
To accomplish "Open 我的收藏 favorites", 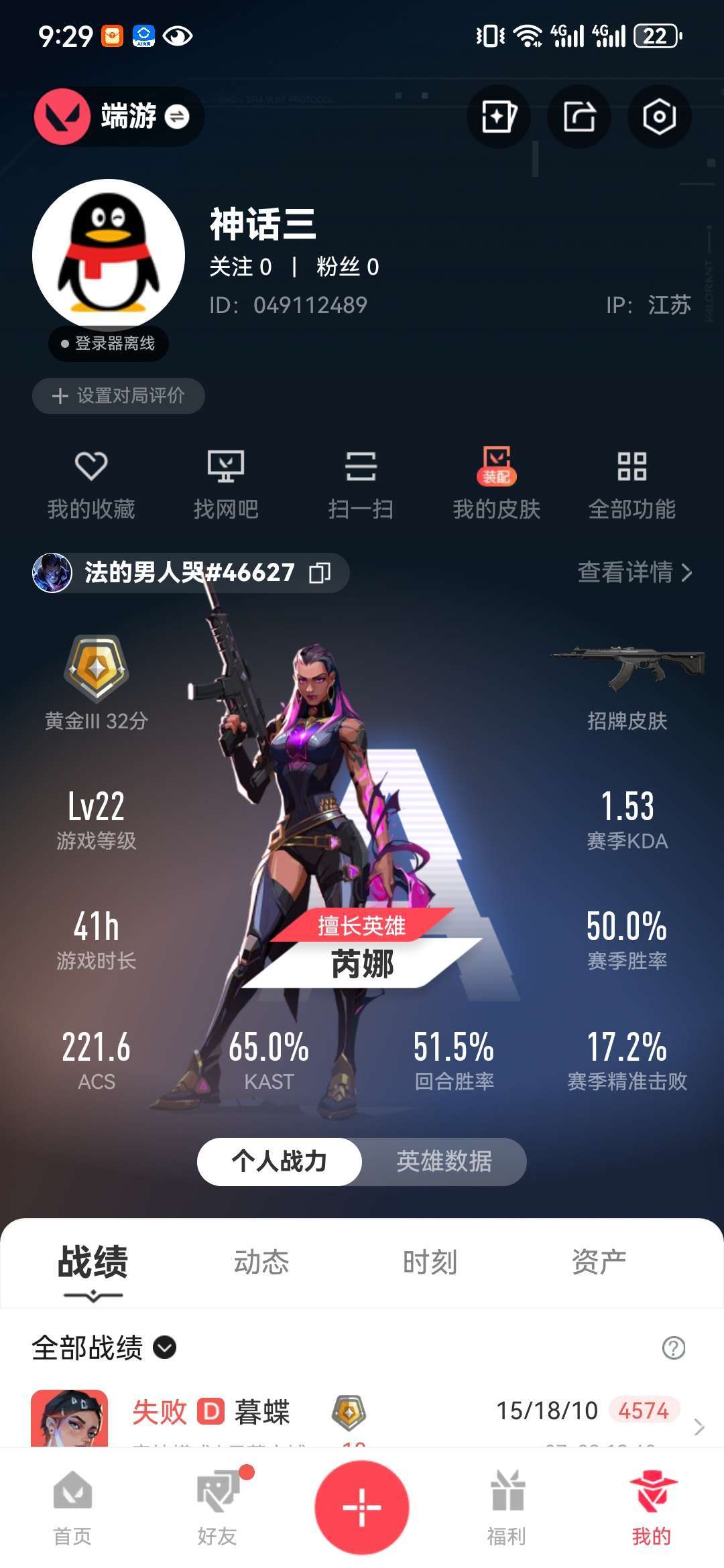I will click(91, 485).
